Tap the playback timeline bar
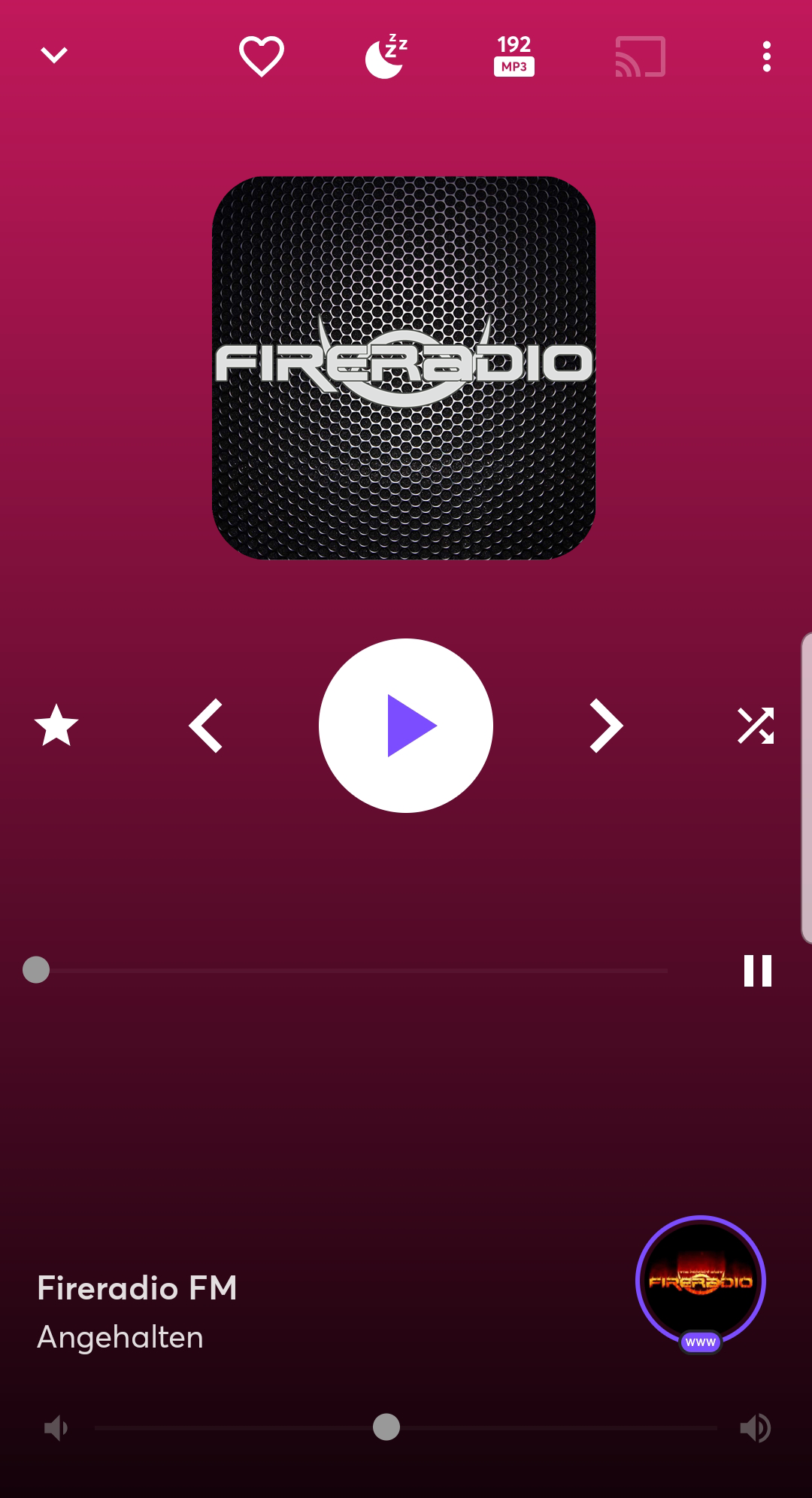812x1498 pixels. (352, 970)
